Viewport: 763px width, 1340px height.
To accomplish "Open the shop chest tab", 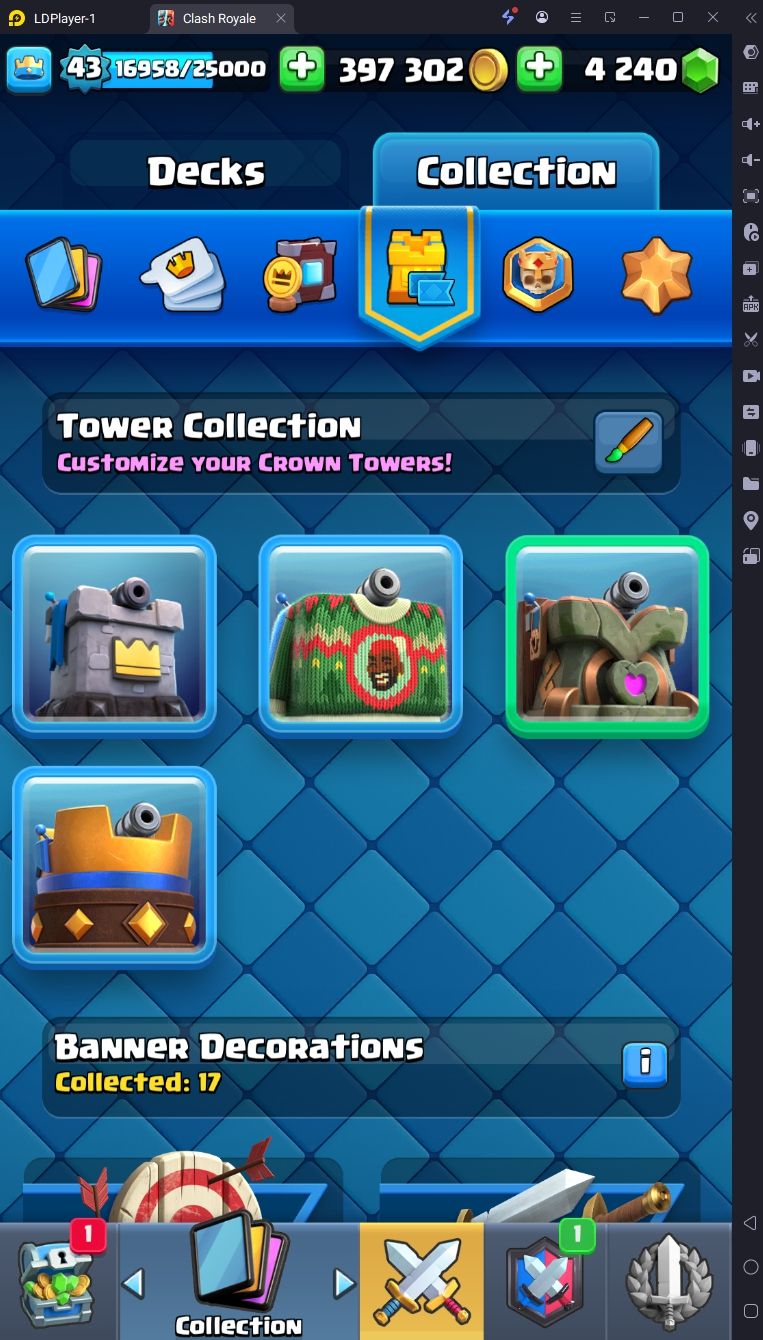I will click(x=58, y=1282).
